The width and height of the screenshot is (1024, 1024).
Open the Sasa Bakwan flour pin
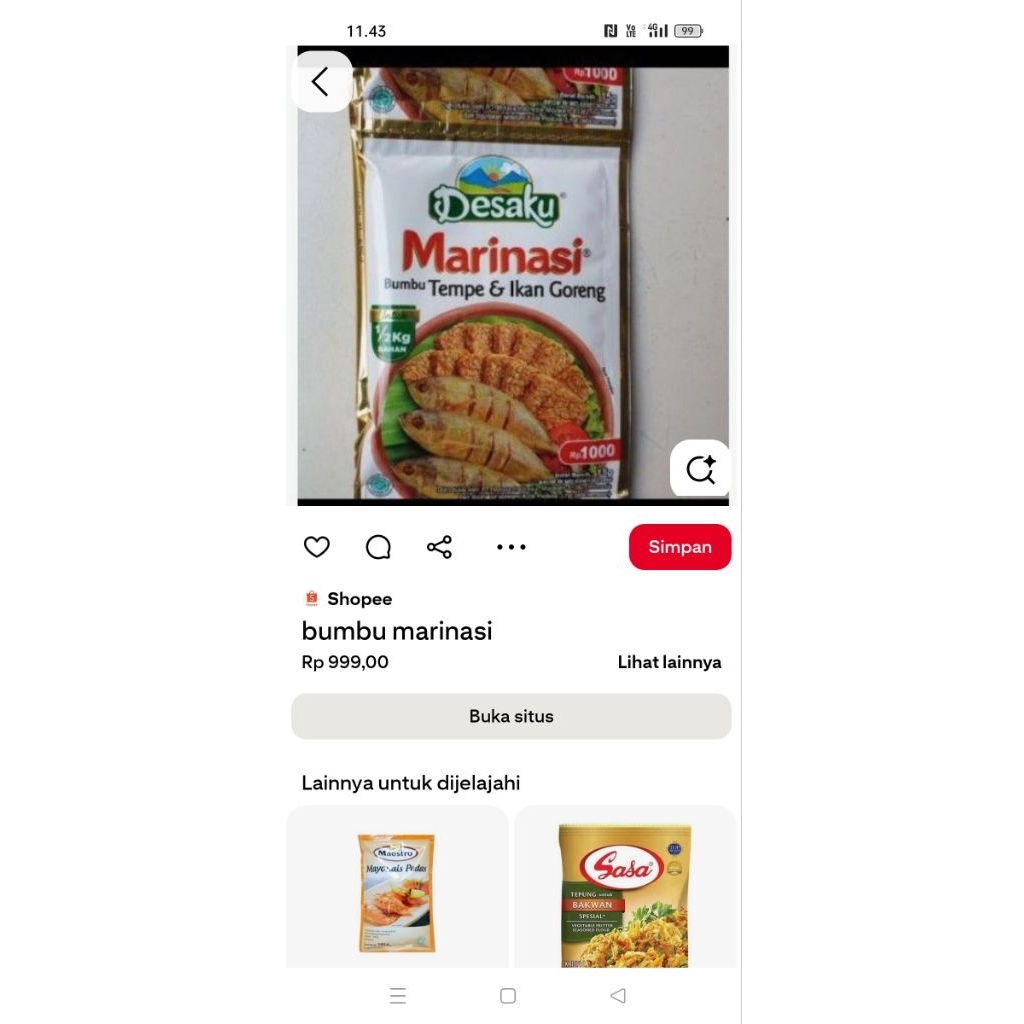[625, 892]
